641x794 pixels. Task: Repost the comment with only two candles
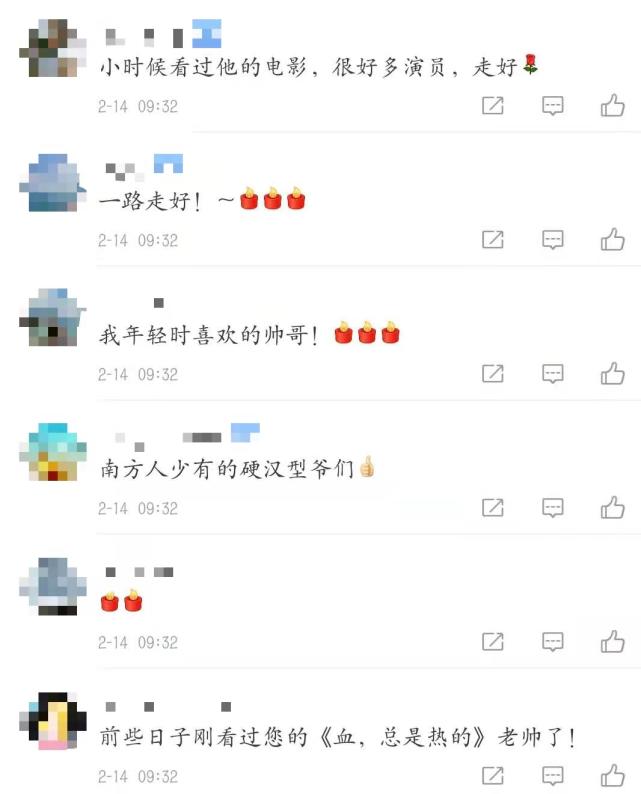point(493,642)
